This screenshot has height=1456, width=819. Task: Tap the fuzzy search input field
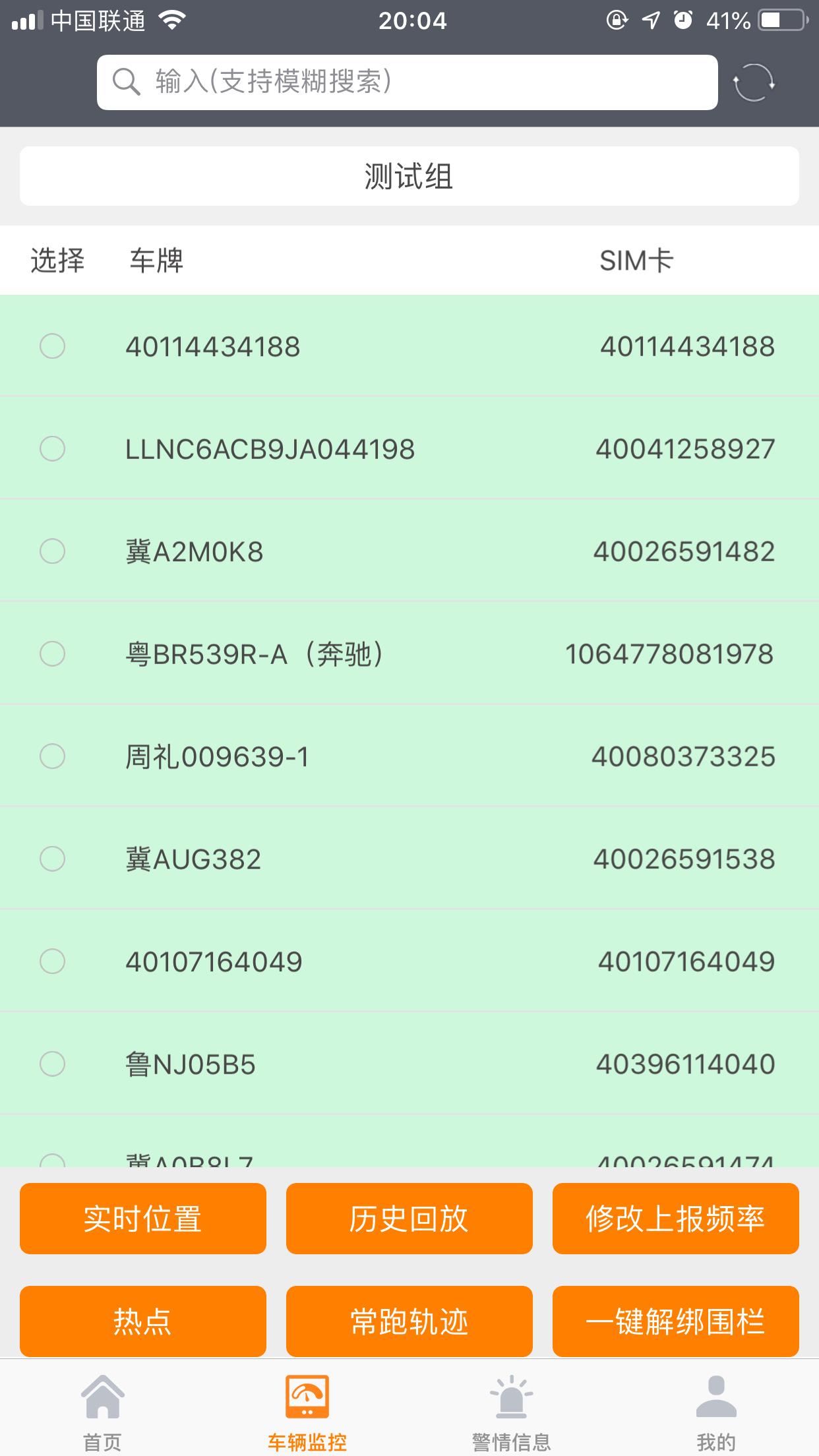pyautogui.click(x=407, y=82)
